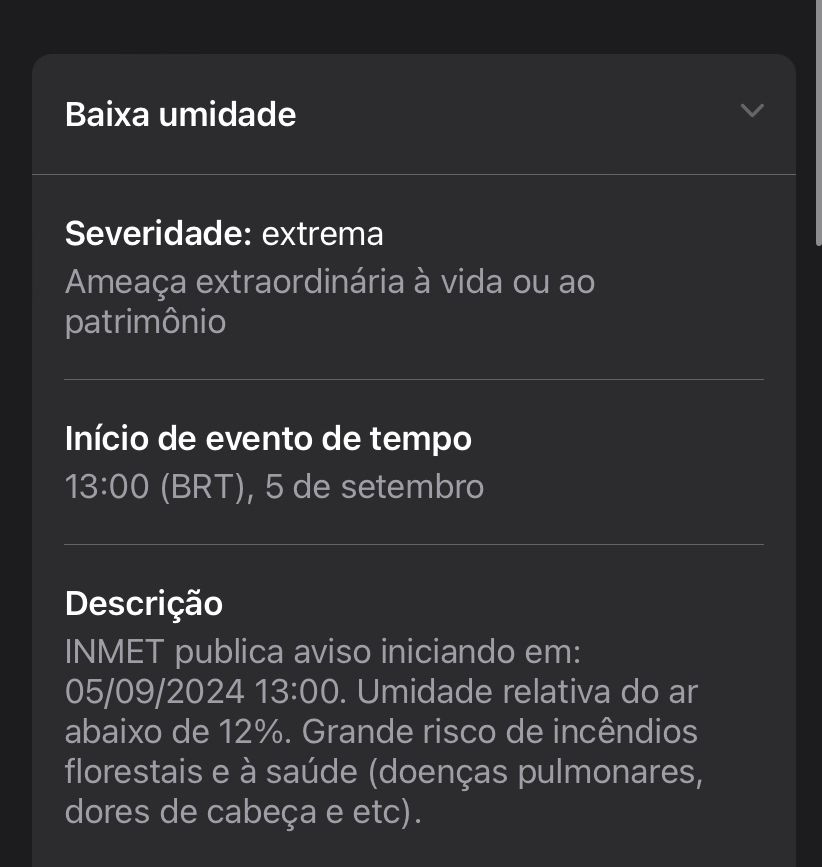Viewport: 822px width, 867px height.
Task: Collapse the Baixa umidade alert section
Action: point(751,111)
